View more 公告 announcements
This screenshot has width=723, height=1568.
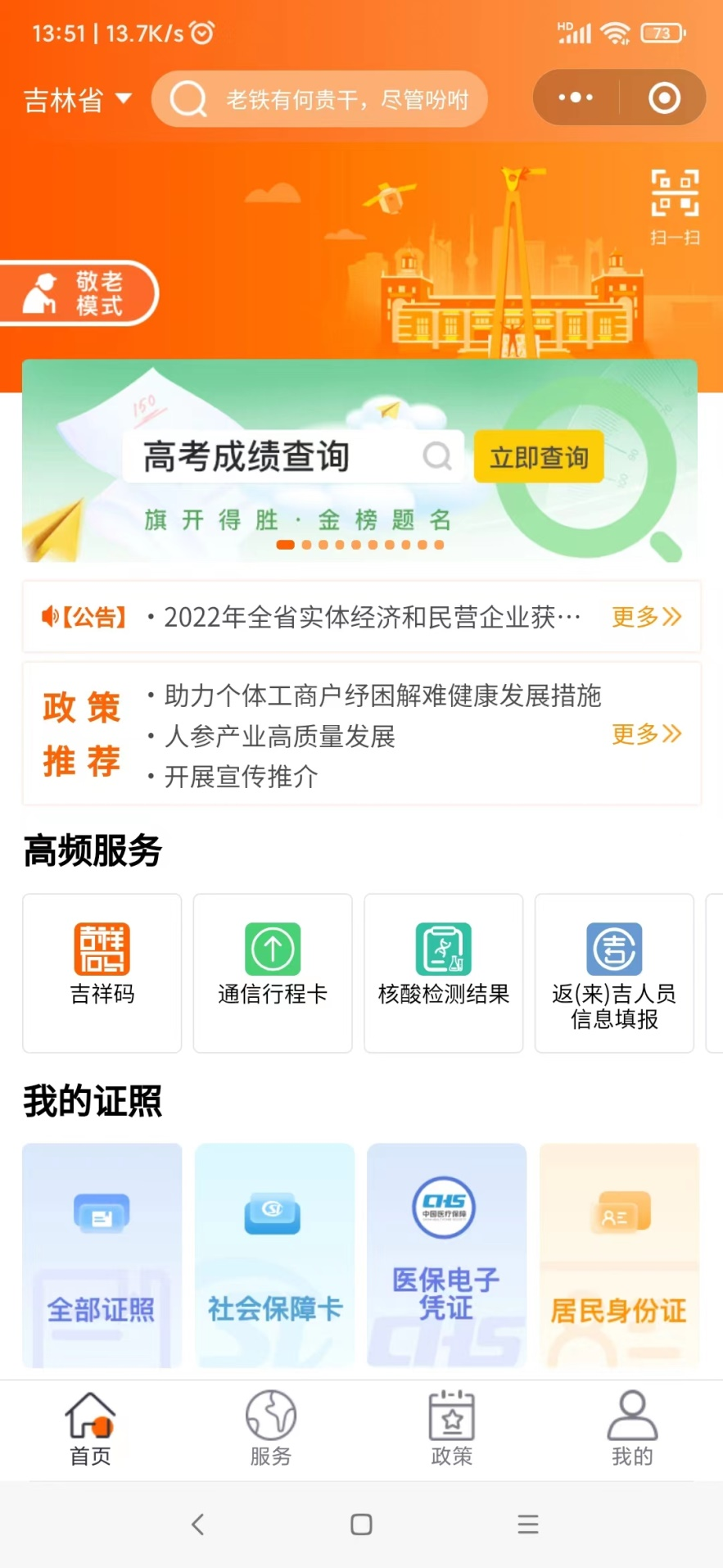(x=646, y=617)
